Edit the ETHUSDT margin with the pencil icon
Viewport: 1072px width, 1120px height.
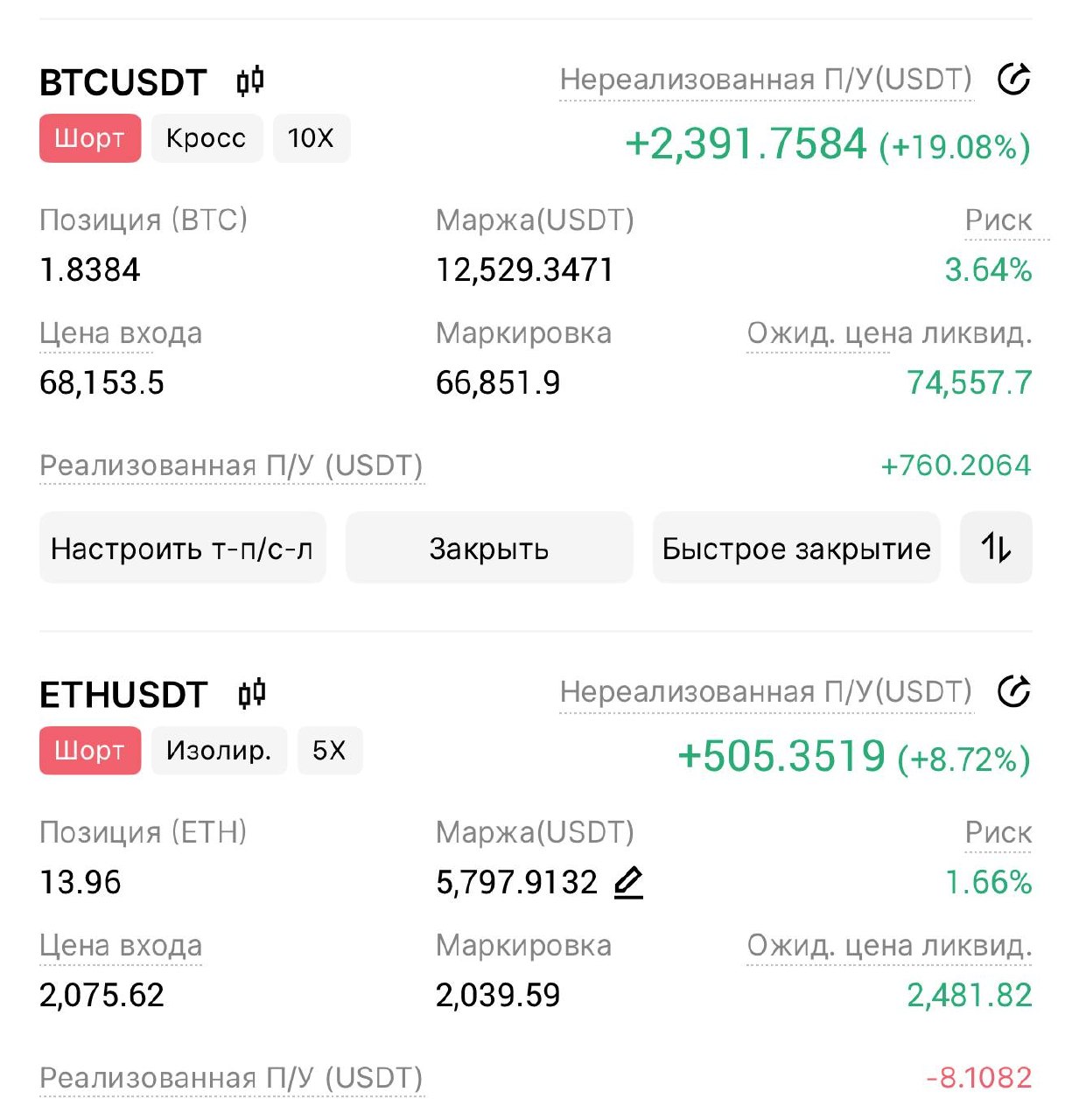click(628, 882)
